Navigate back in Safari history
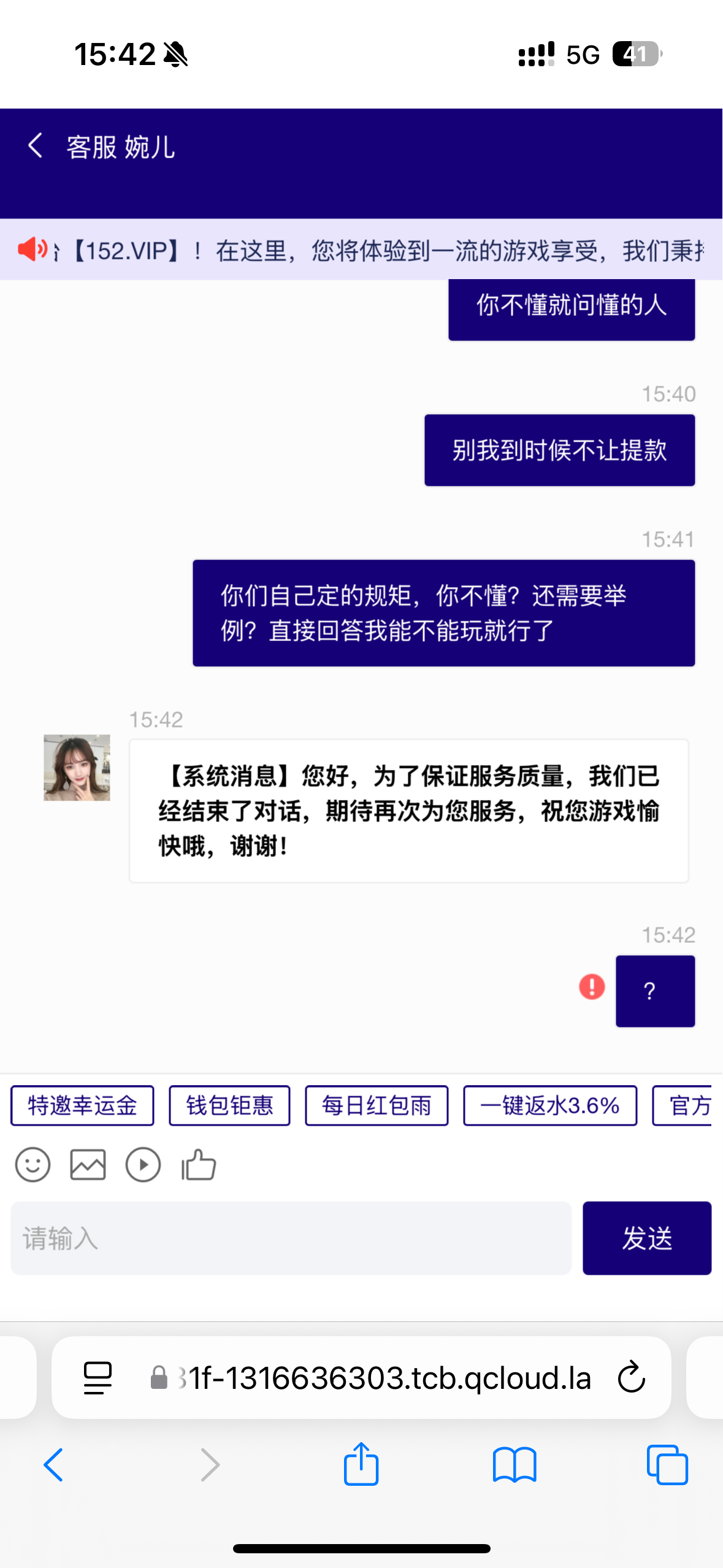The height and width of the screenshot is (1568, 723). click(x=54, y=1465)
